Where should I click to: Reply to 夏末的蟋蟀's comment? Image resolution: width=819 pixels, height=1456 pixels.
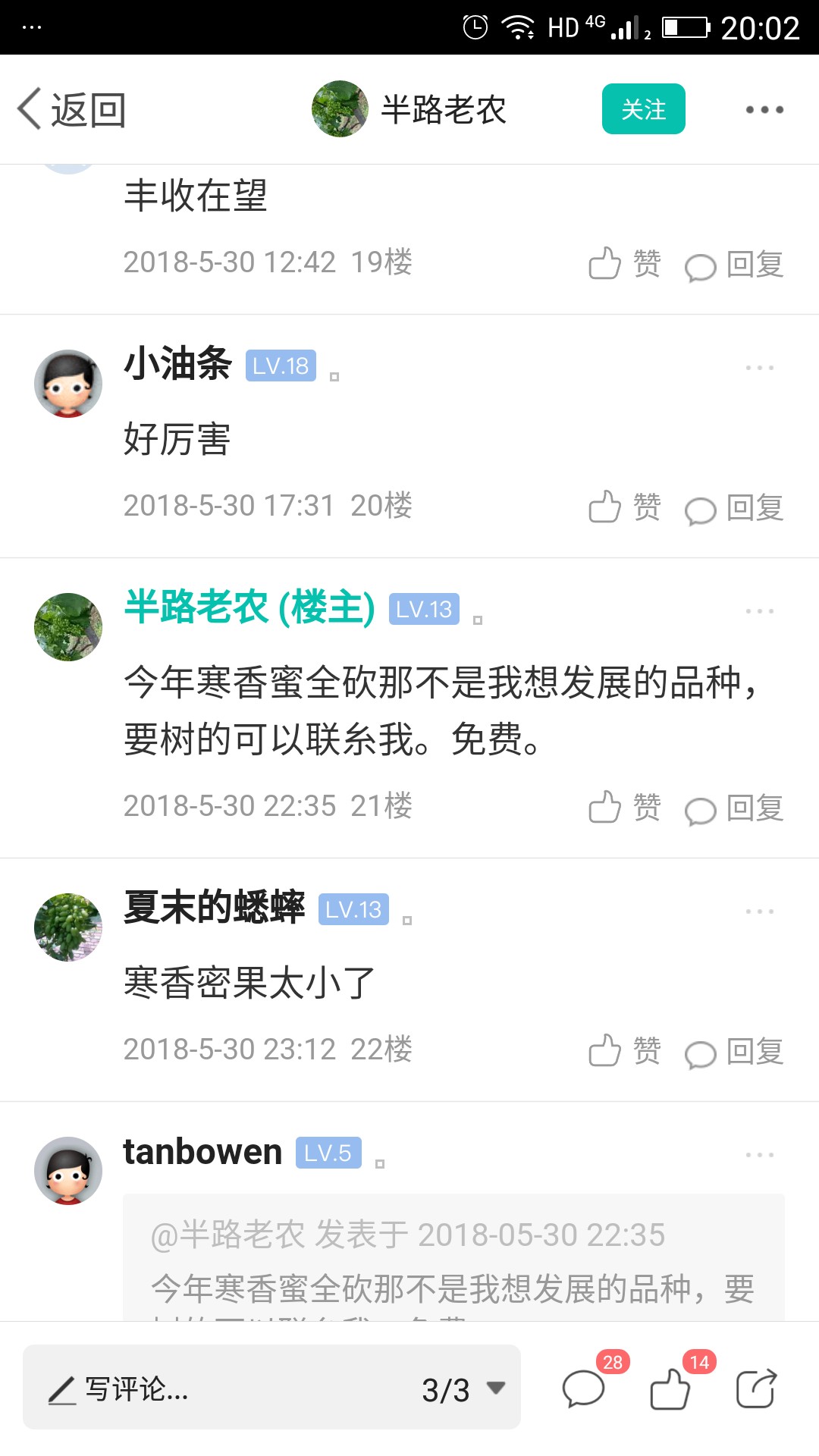coord(733,1052)
